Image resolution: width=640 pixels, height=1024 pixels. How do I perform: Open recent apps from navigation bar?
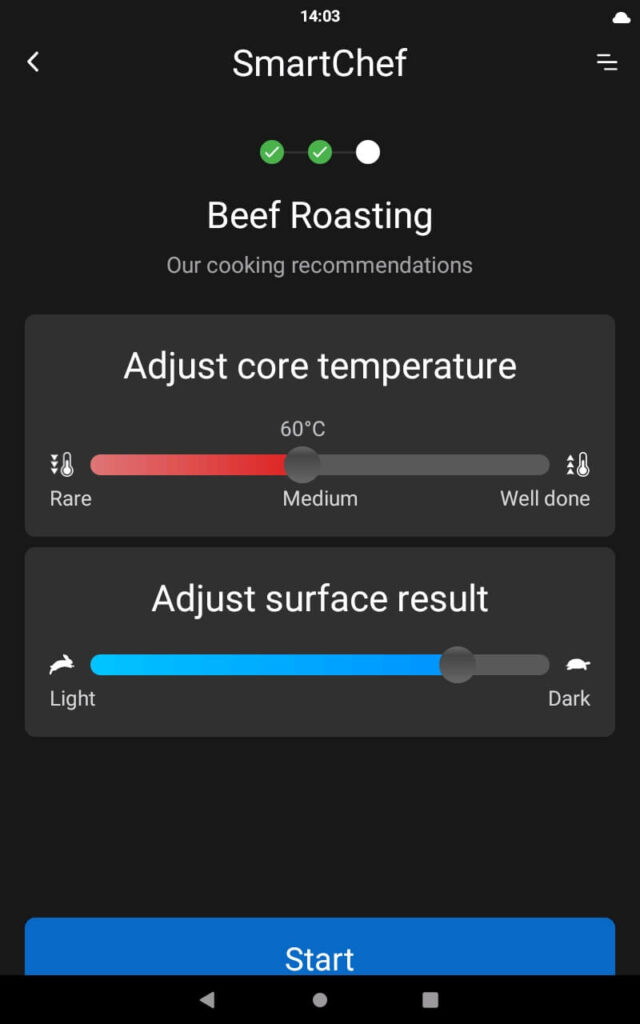(430, 1000)
